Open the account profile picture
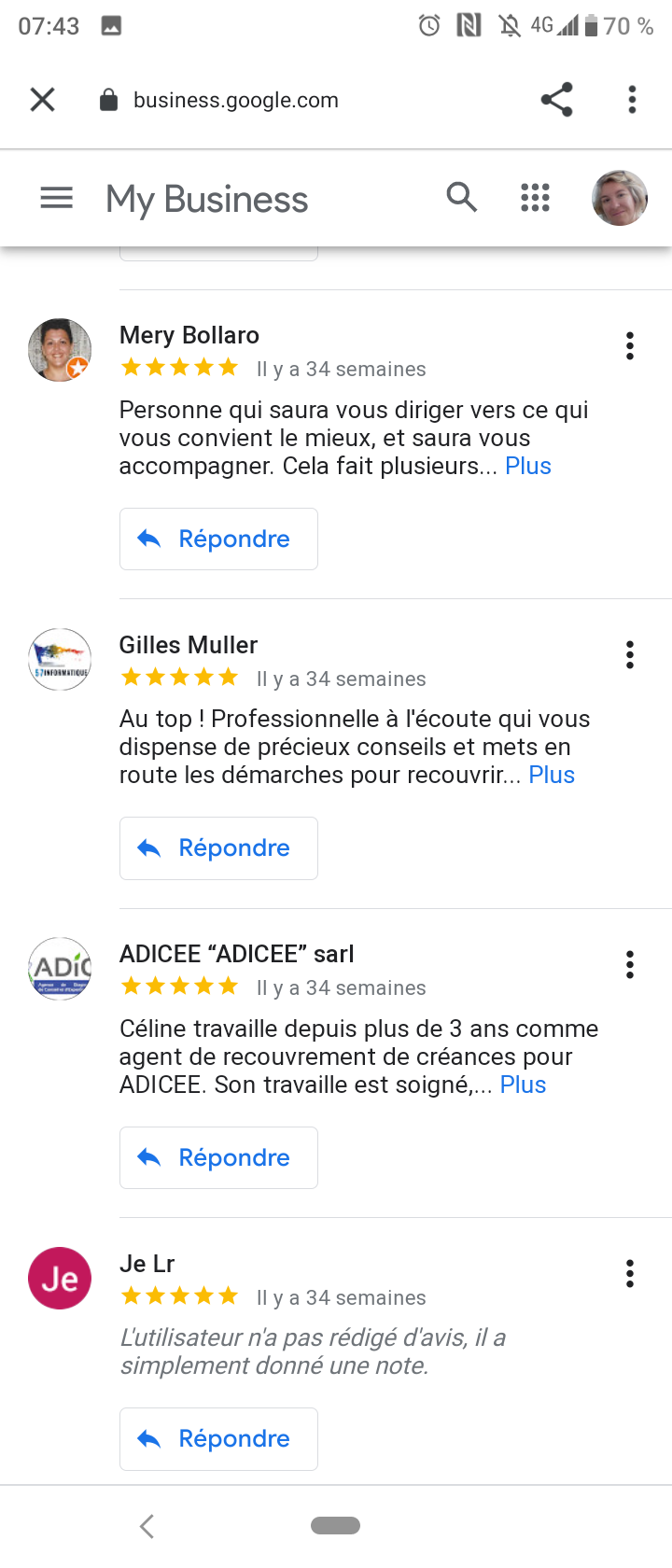Image resolution: width=672 pixels, height=1568 pixels. (619, 198)
